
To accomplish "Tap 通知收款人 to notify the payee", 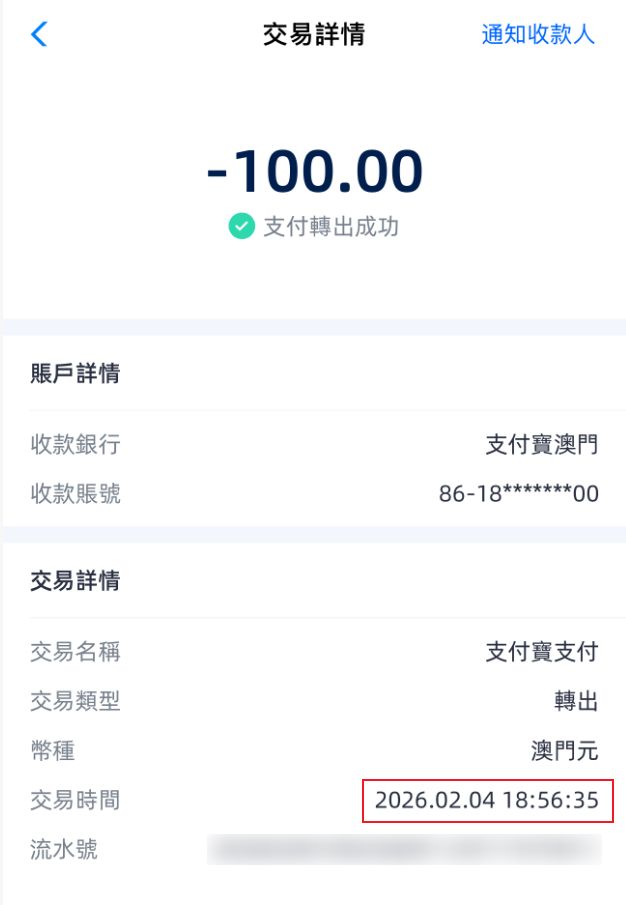I will pyautogui.click(x=538, y=35).
